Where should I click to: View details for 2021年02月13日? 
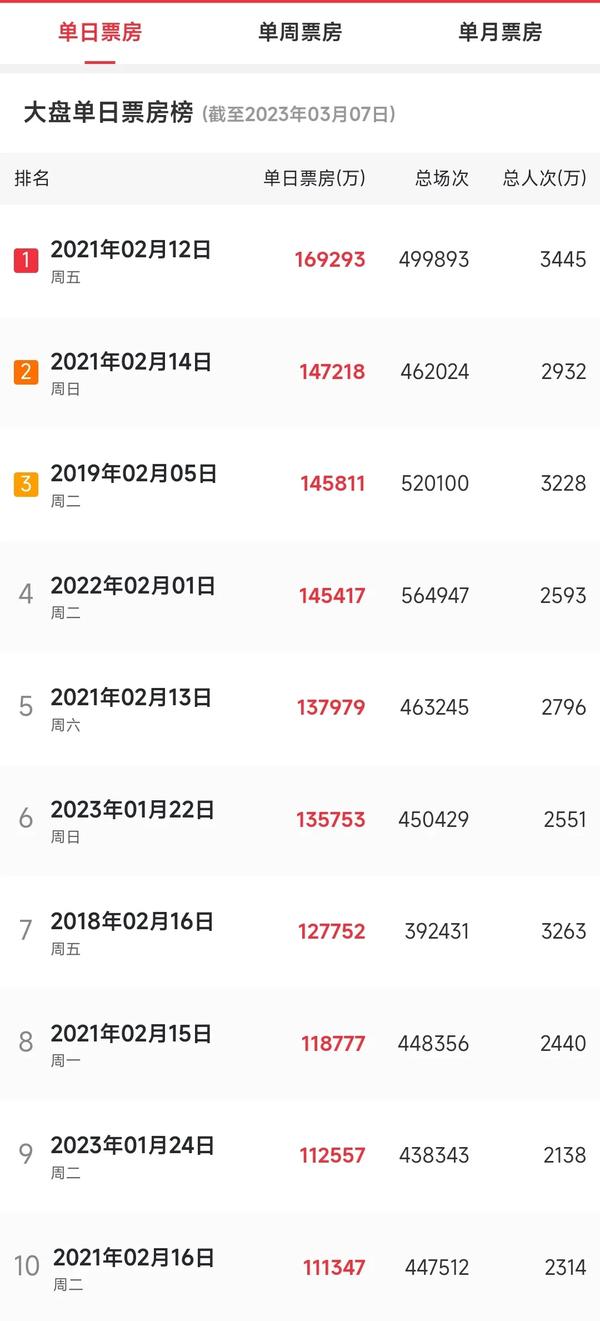(300, 709)
